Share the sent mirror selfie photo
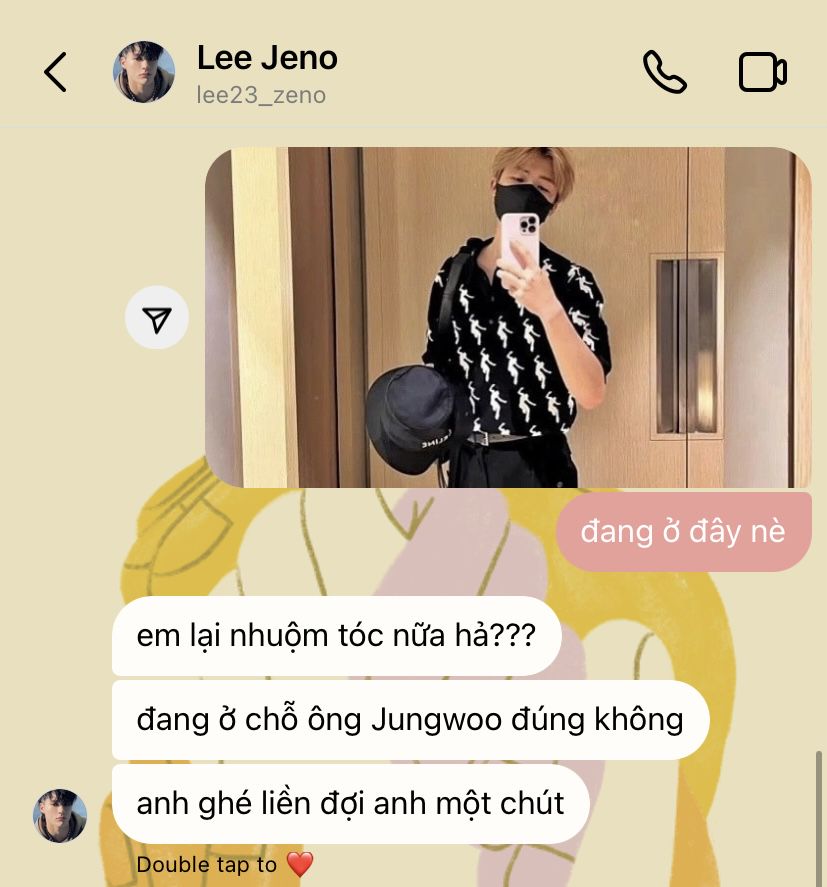This screenshot has height=887, width=827. coord(157,318)
